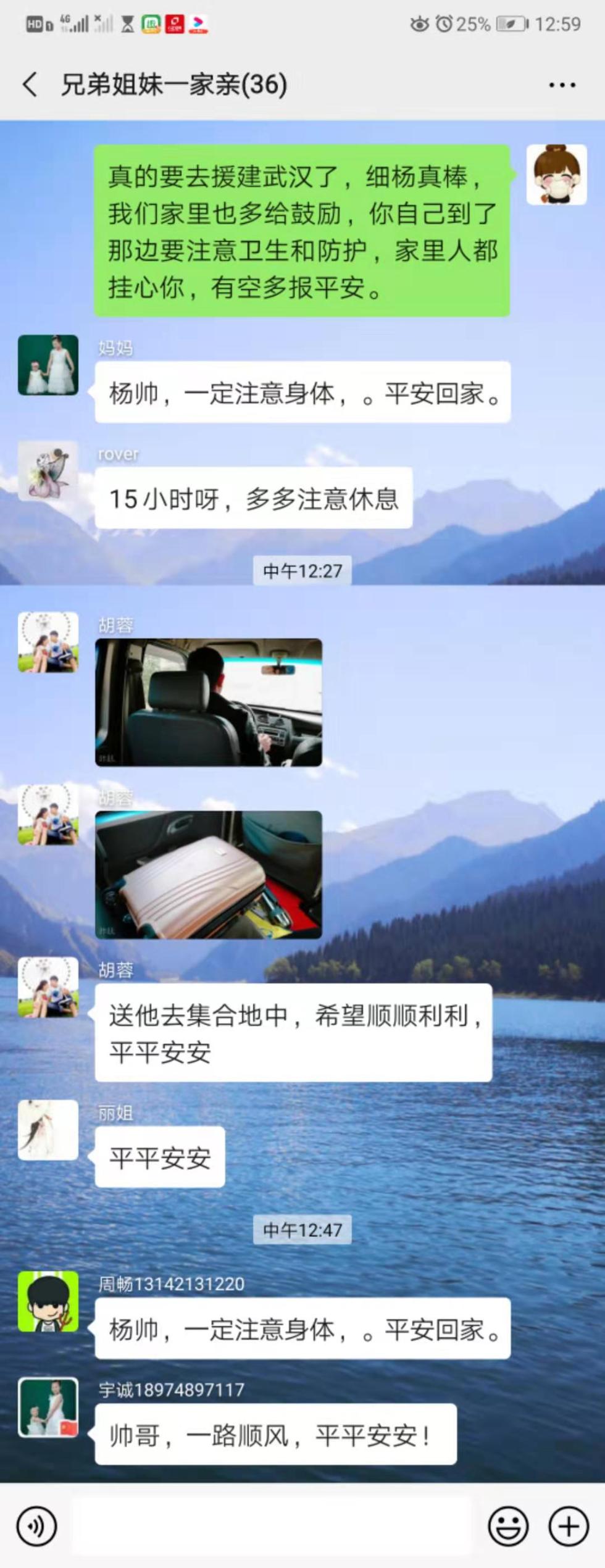The image size is (605, 1568).
Task: Open my own avatar beside green message
Action: pos(556,175)
